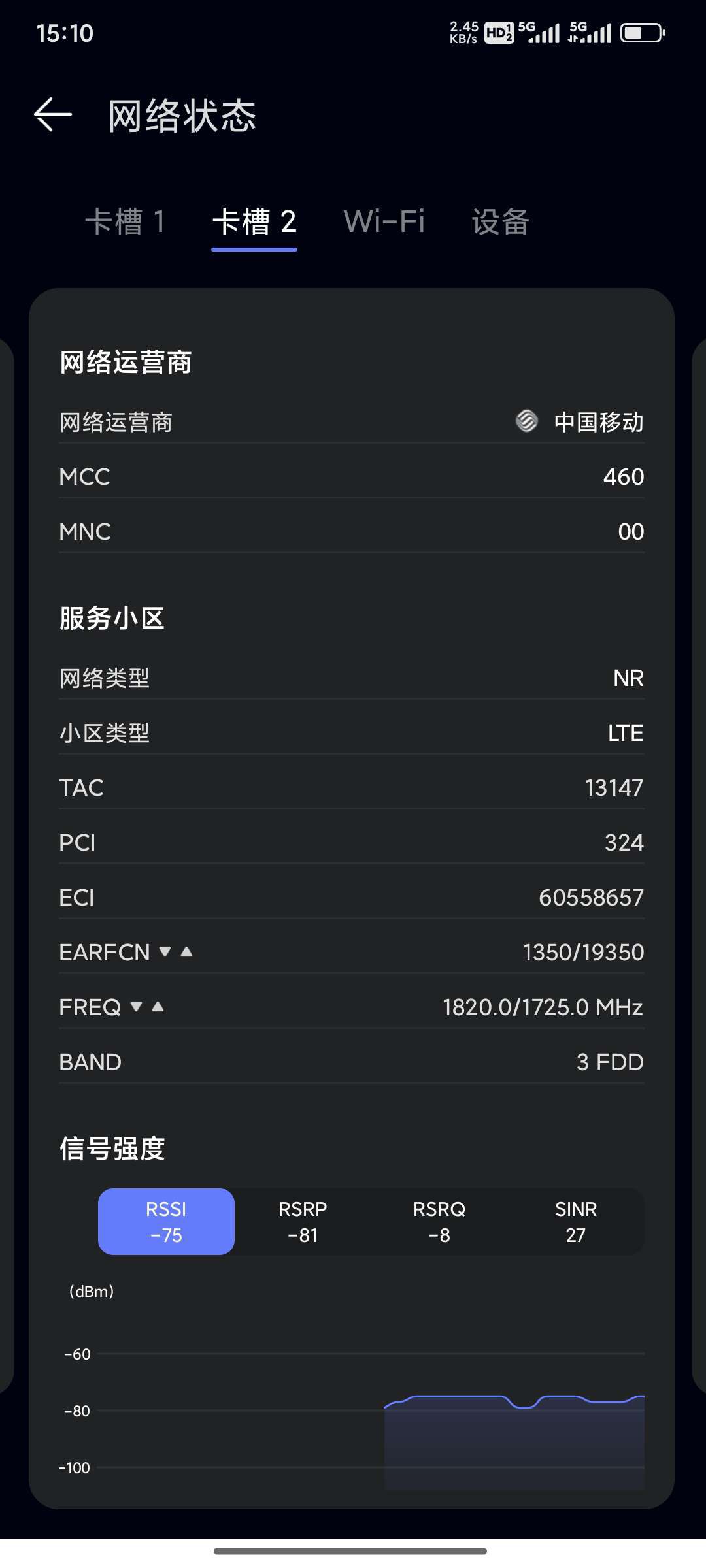Switch to the 卡槽 1 tab
This screenshot has width=706, height=1568.
[125, 221]
